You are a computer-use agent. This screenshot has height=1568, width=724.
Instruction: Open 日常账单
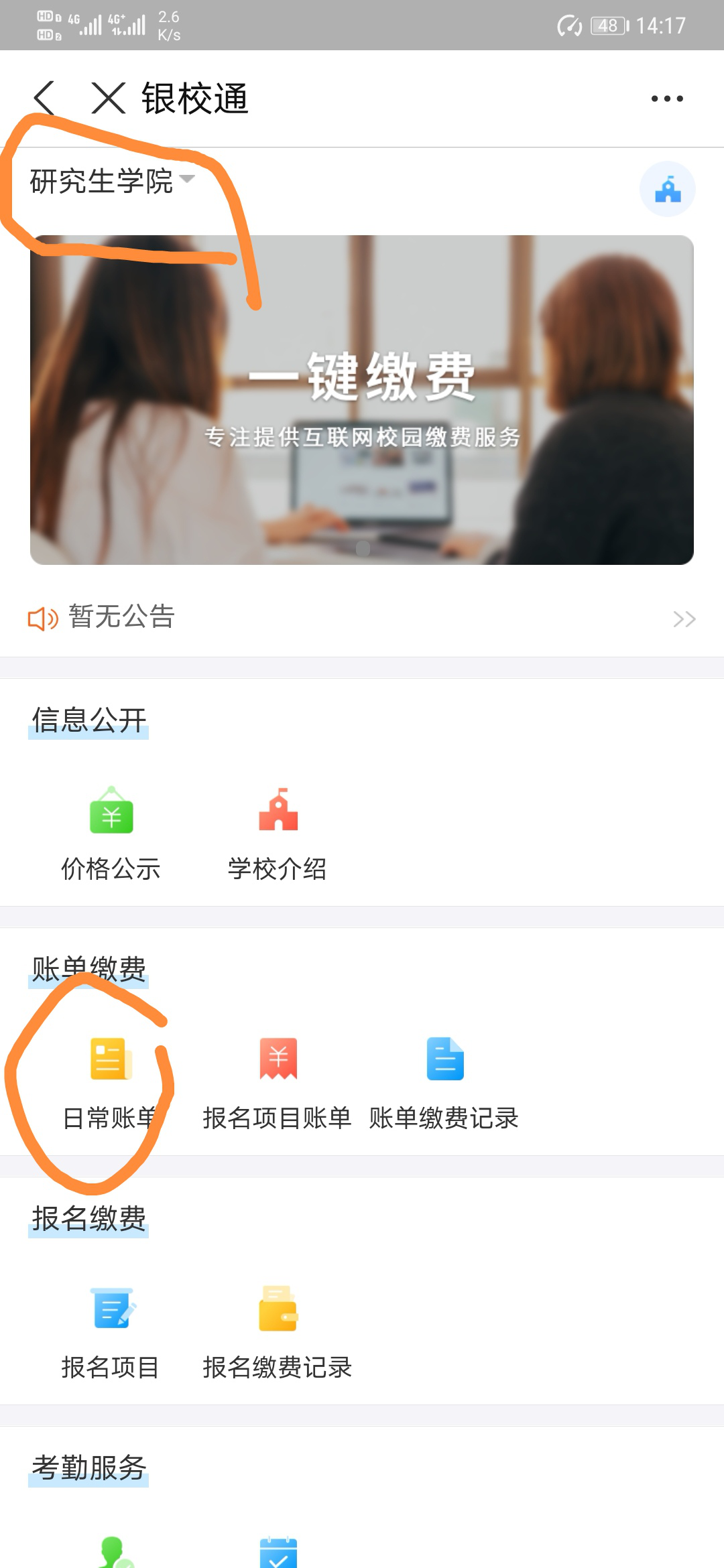(x=111, y=1084)
